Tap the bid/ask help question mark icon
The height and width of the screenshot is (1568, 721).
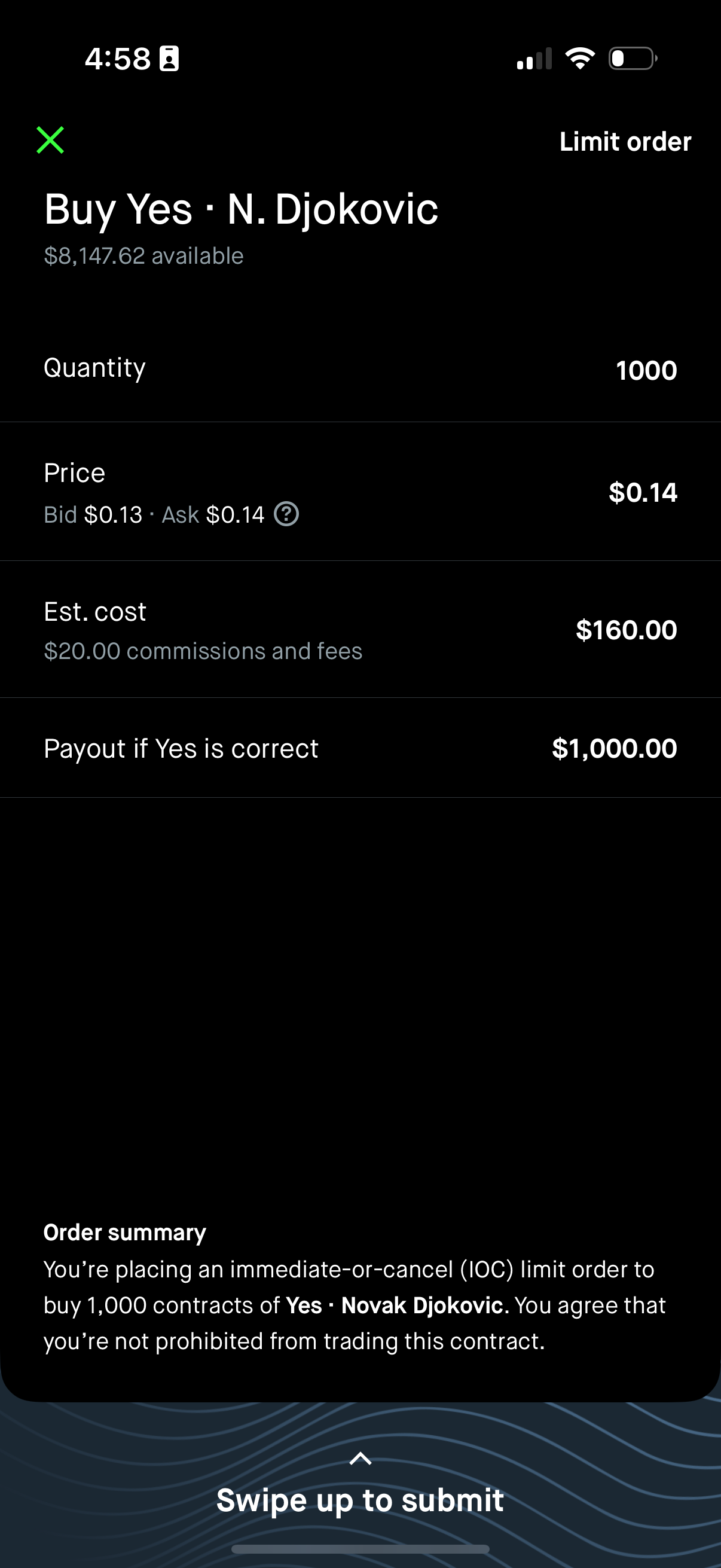point(285,515)
